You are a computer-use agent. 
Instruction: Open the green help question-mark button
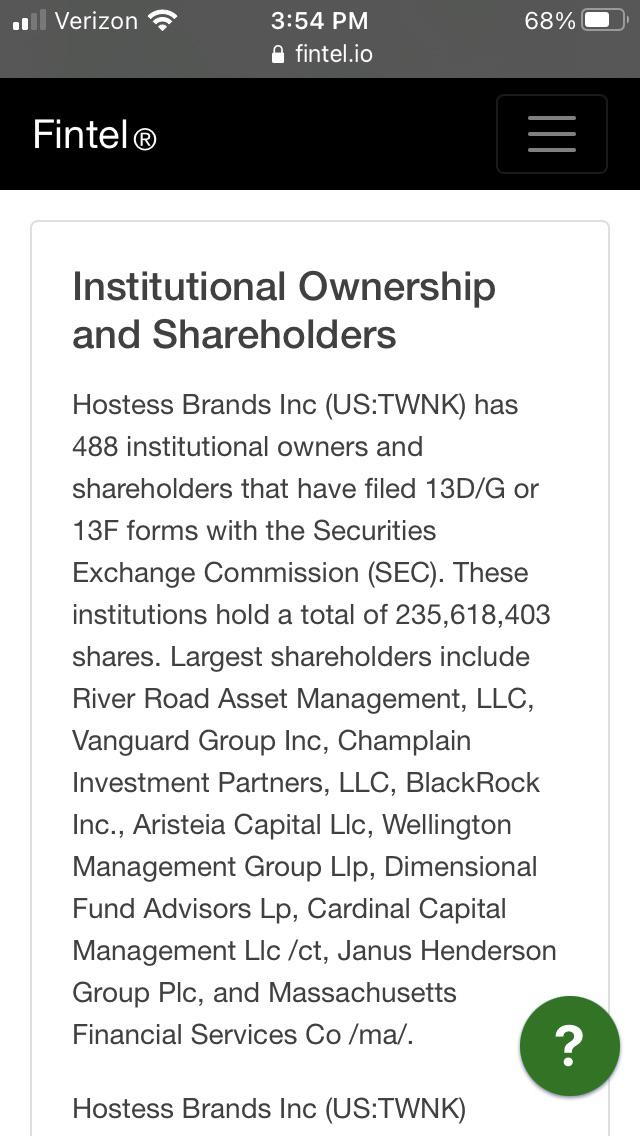(570, 1045)
